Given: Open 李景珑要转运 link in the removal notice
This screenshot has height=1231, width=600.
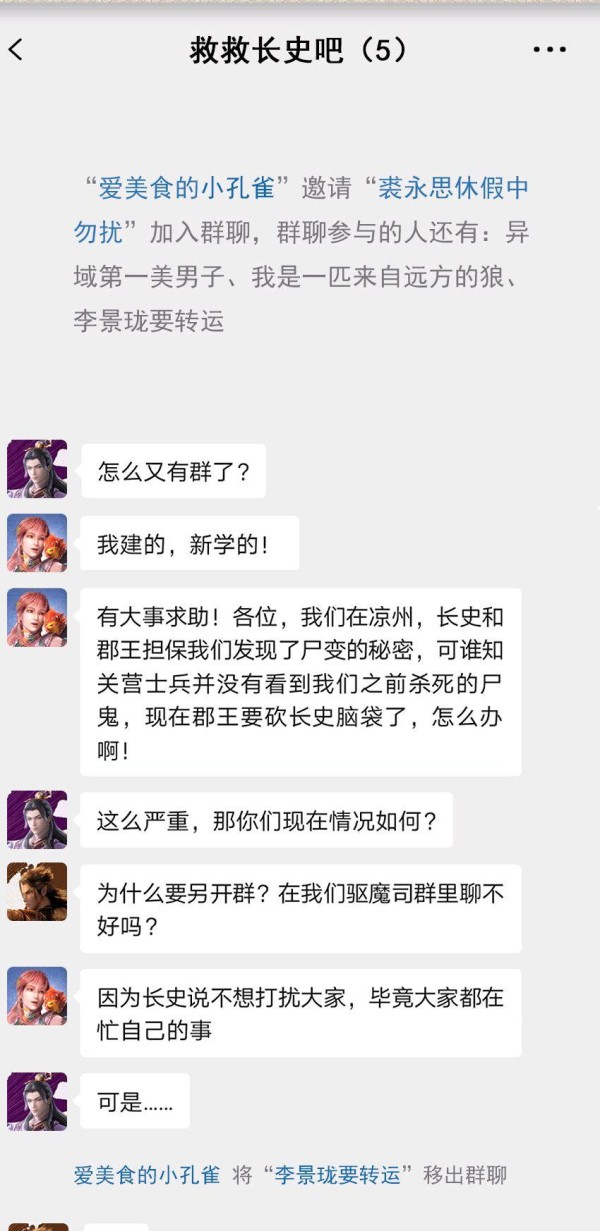Looking at the screenshot, I should (x=338, y=1175).
